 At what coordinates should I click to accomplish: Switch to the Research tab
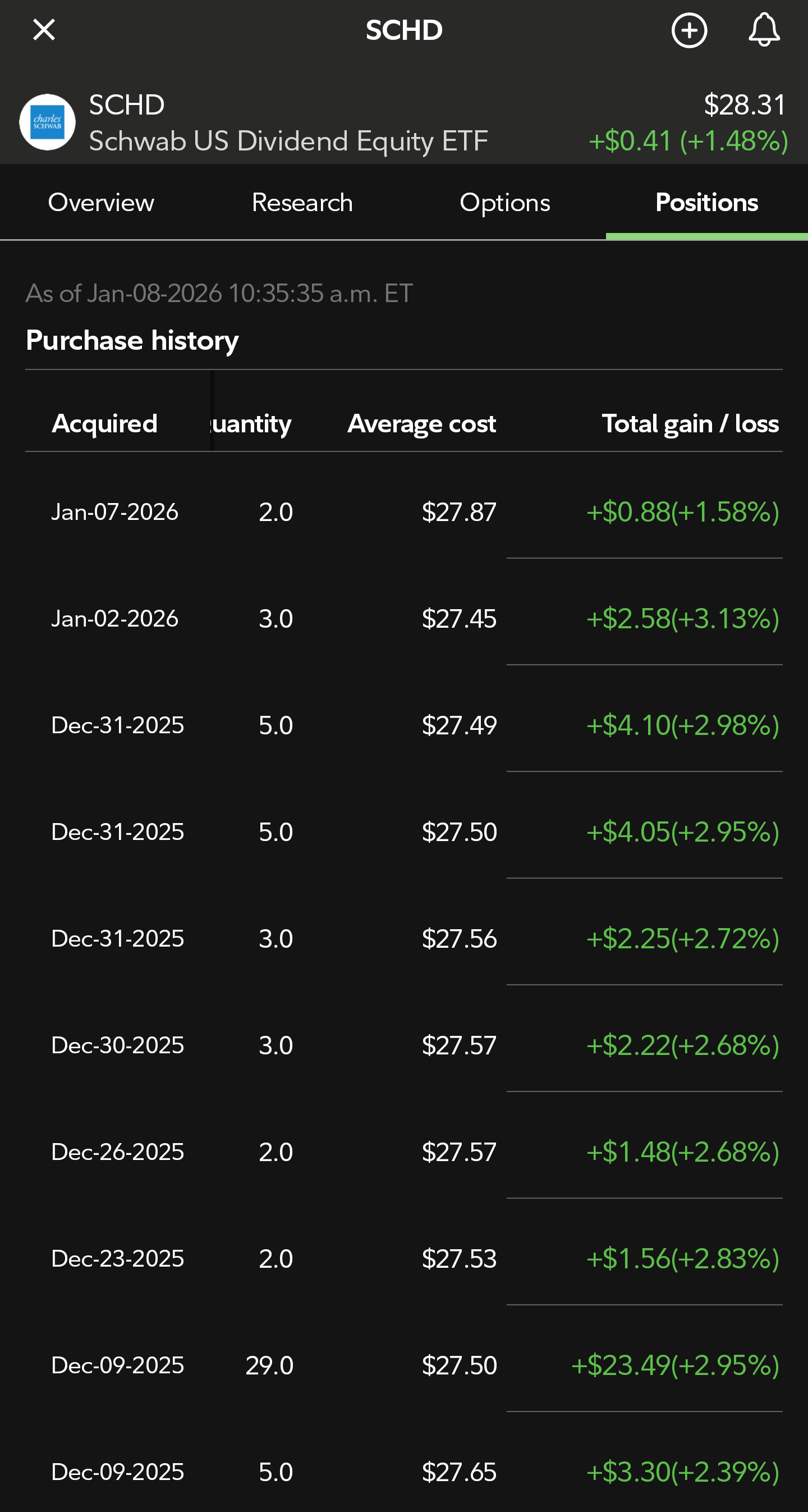(x=302, y=203)
